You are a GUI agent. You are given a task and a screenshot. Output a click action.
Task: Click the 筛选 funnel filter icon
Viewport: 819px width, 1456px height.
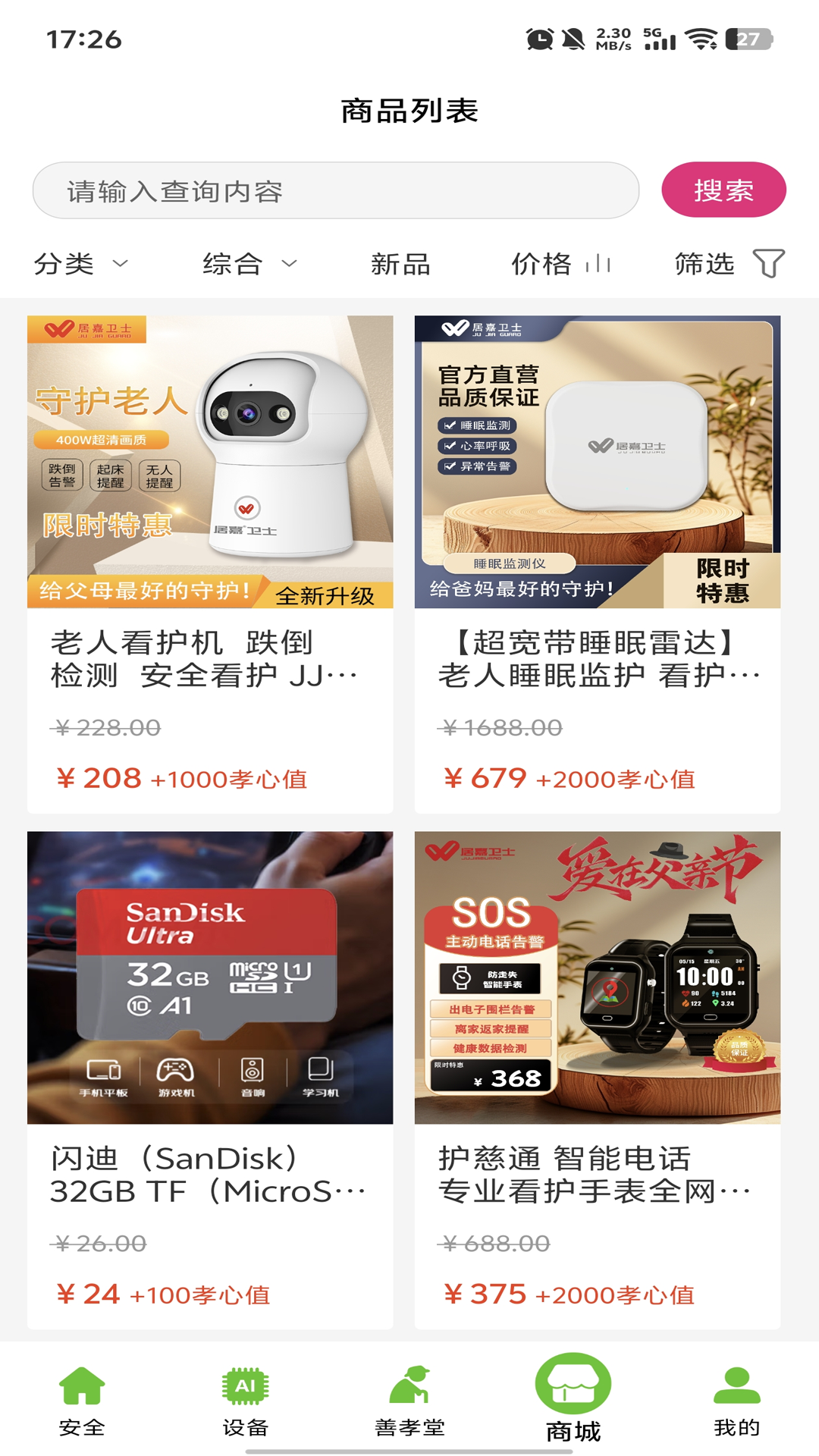click(769, 264)
